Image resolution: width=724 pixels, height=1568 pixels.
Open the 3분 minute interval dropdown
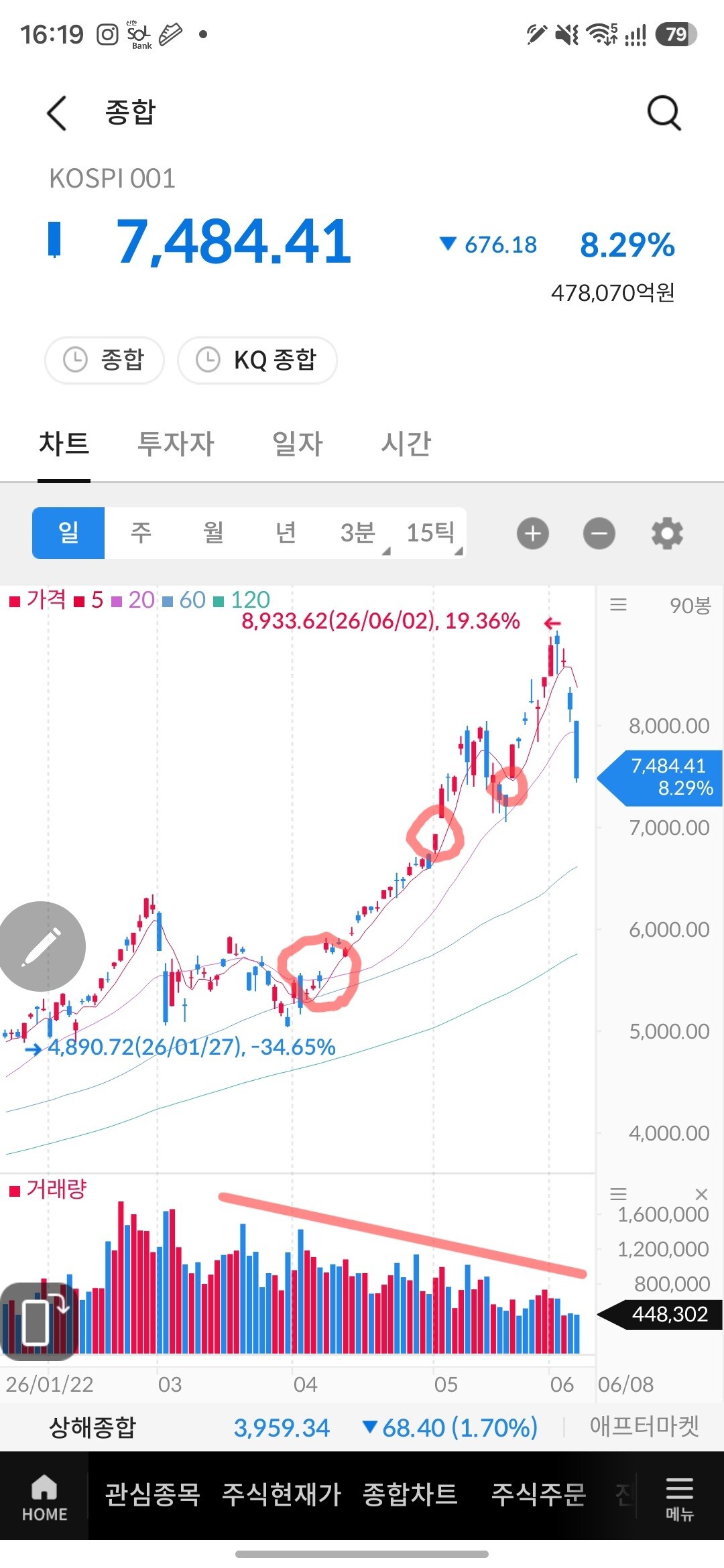[x=359, y=533]
